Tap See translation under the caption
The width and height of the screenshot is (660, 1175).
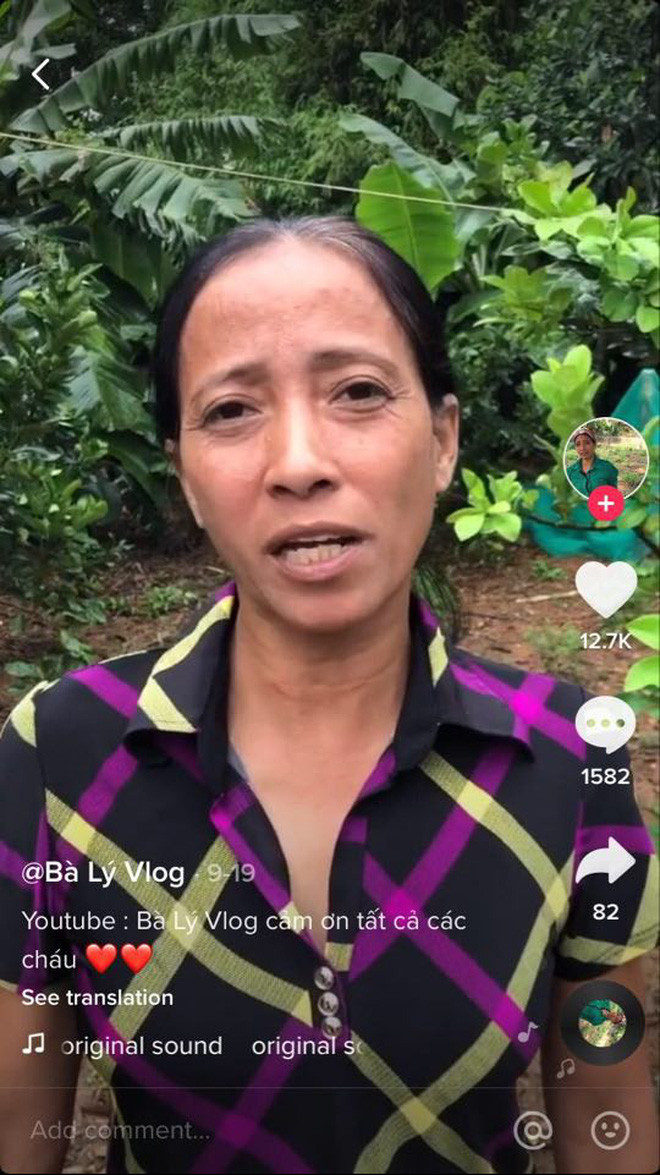[x=97, y=997]
